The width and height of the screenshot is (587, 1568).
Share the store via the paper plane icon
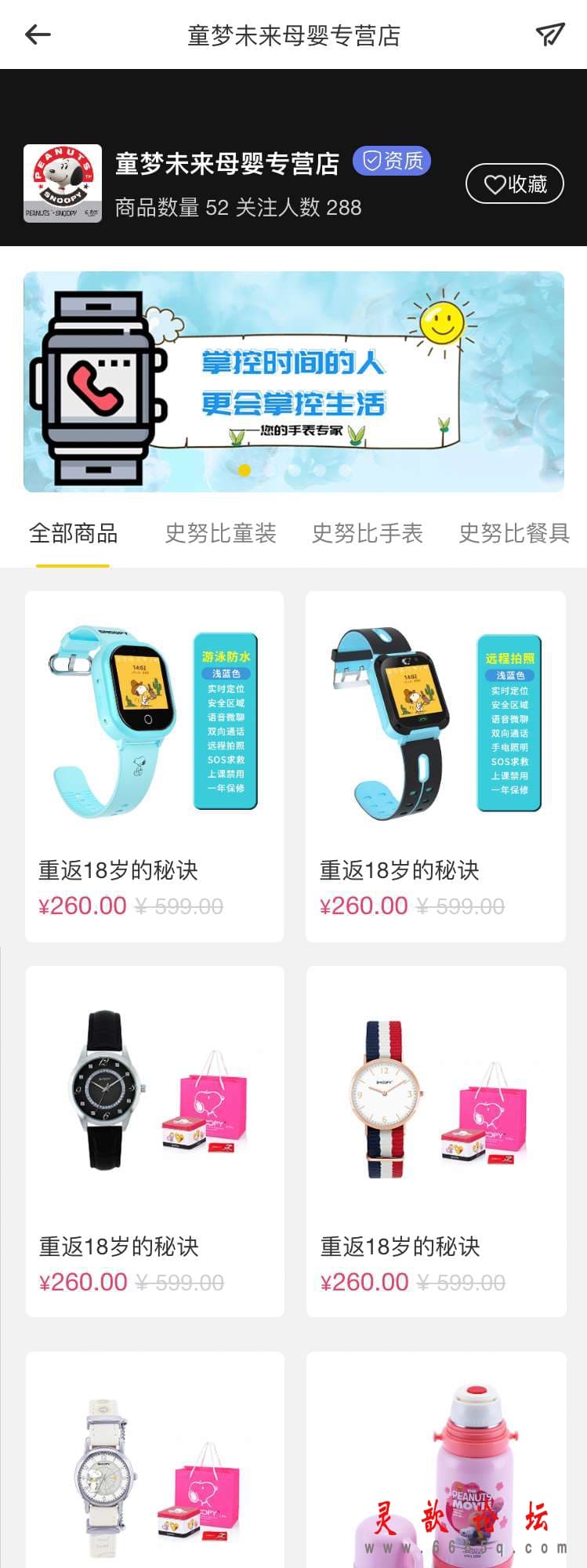(550, 34)
